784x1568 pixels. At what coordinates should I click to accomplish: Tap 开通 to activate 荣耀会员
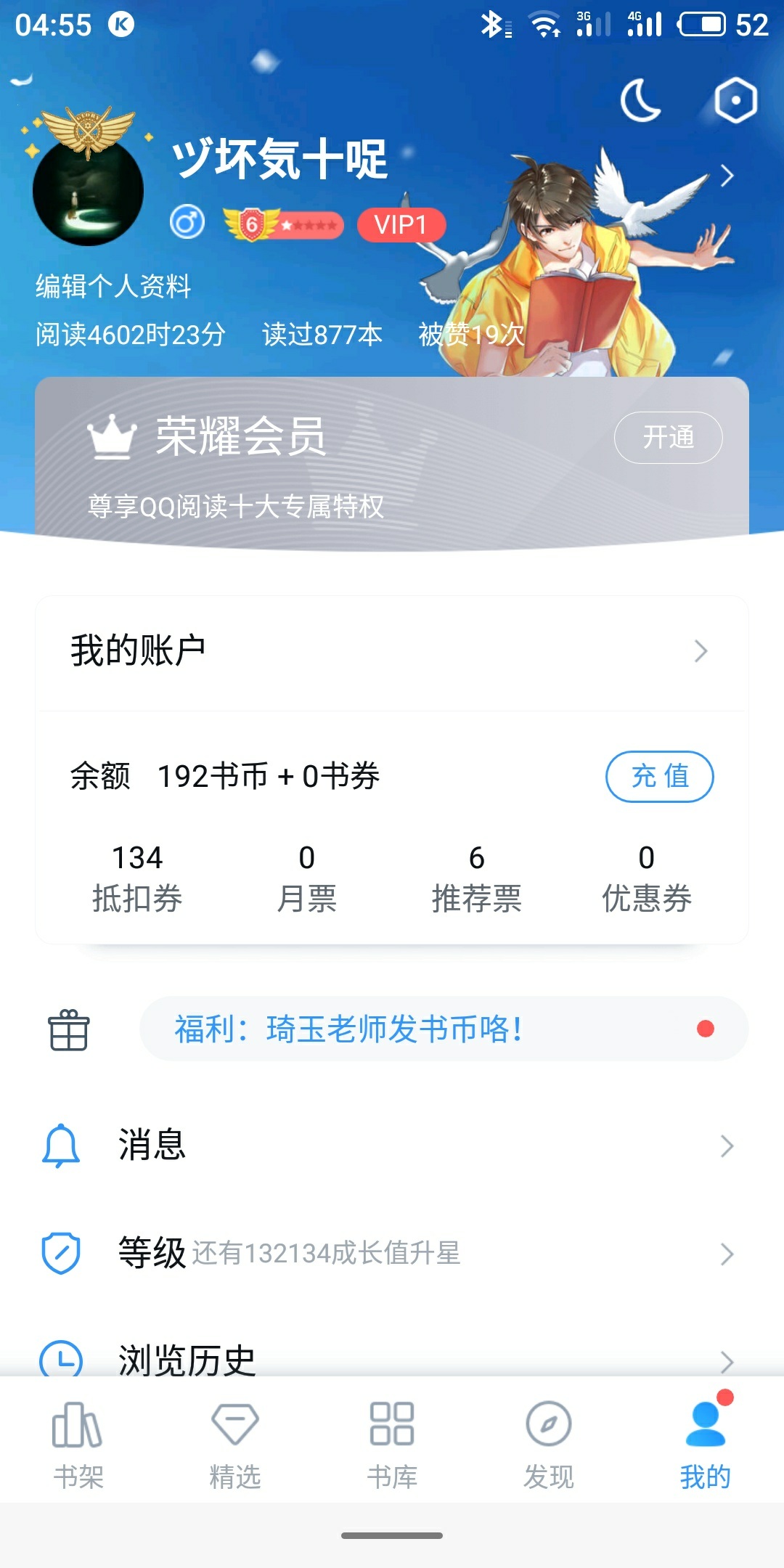click(x=668, y=437)
